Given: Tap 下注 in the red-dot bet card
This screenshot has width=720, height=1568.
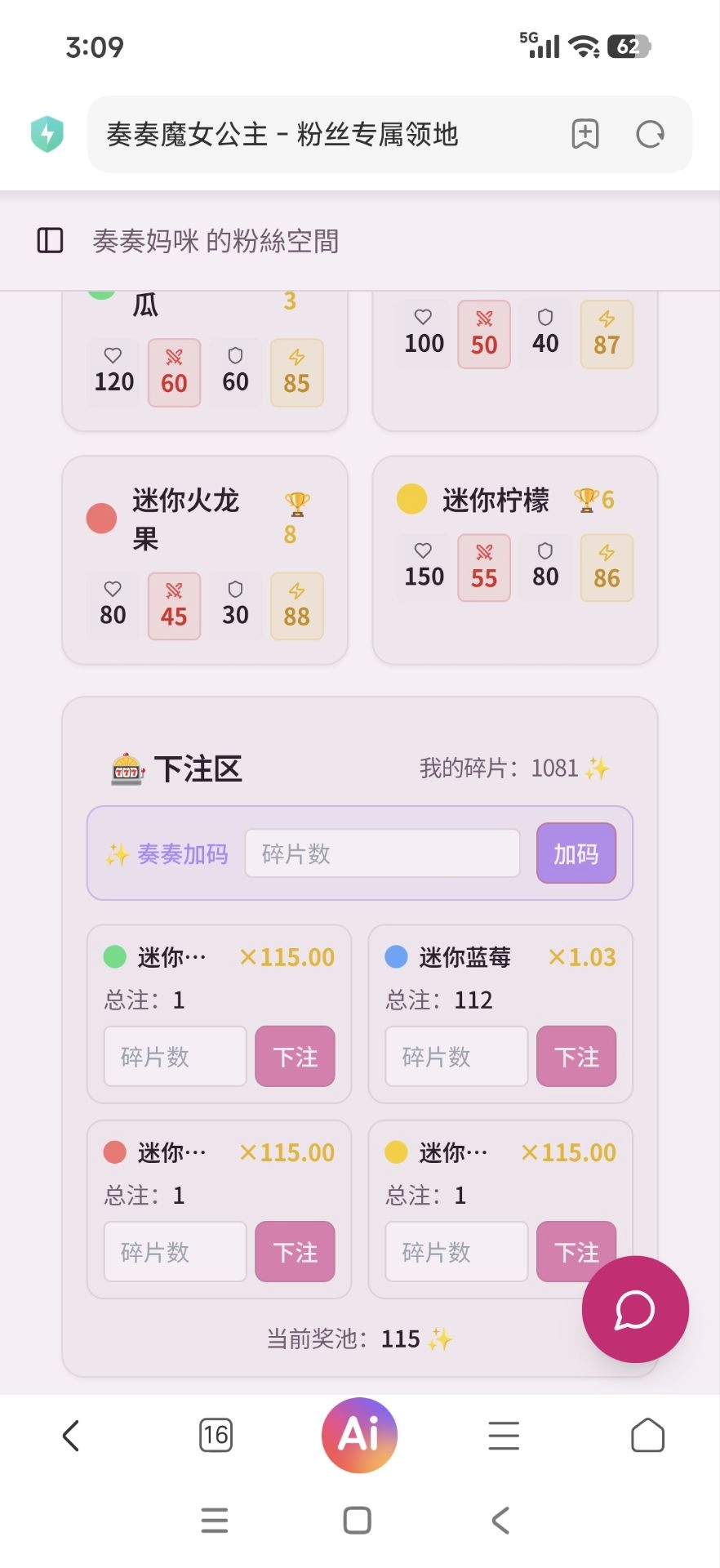Looking at the screenshot, I should (x=295, y=1252).
